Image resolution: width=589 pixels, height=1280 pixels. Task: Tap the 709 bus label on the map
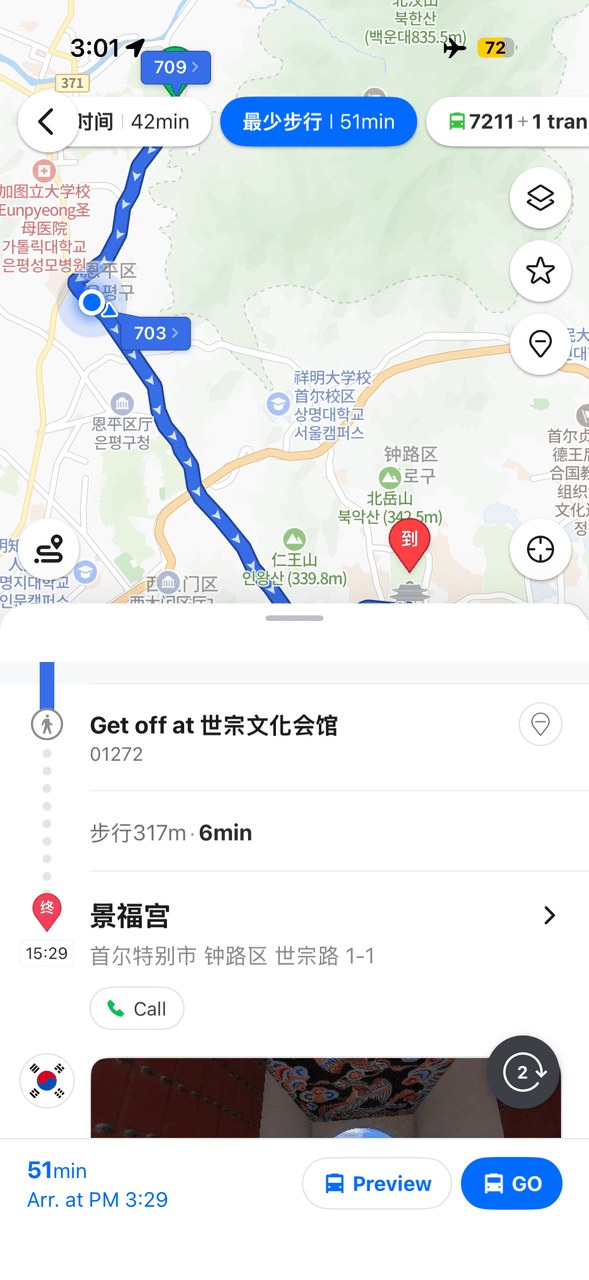click(176, 67)
